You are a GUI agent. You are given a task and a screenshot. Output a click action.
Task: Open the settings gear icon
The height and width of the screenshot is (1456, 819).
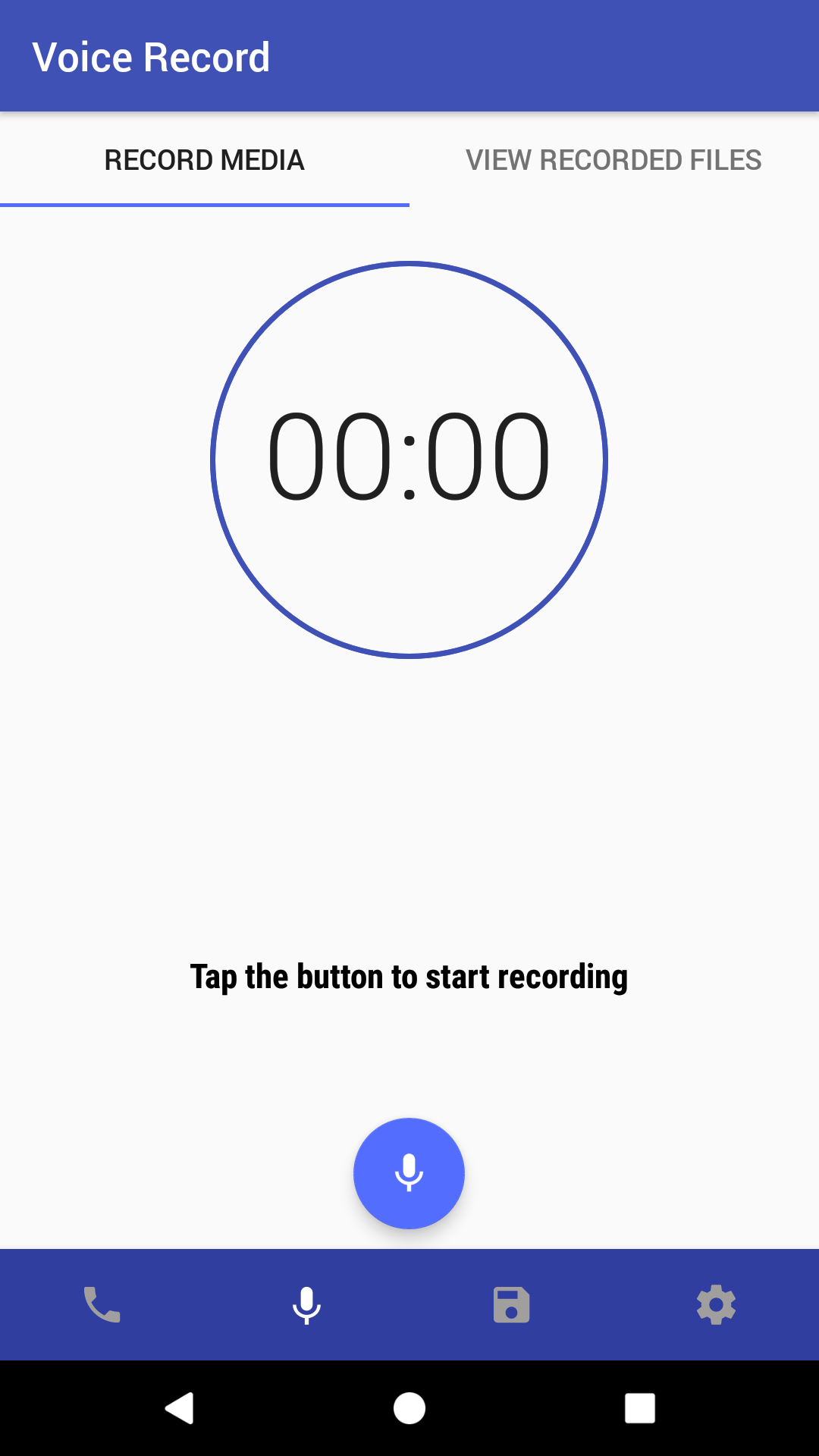(x=717, y=1304)
